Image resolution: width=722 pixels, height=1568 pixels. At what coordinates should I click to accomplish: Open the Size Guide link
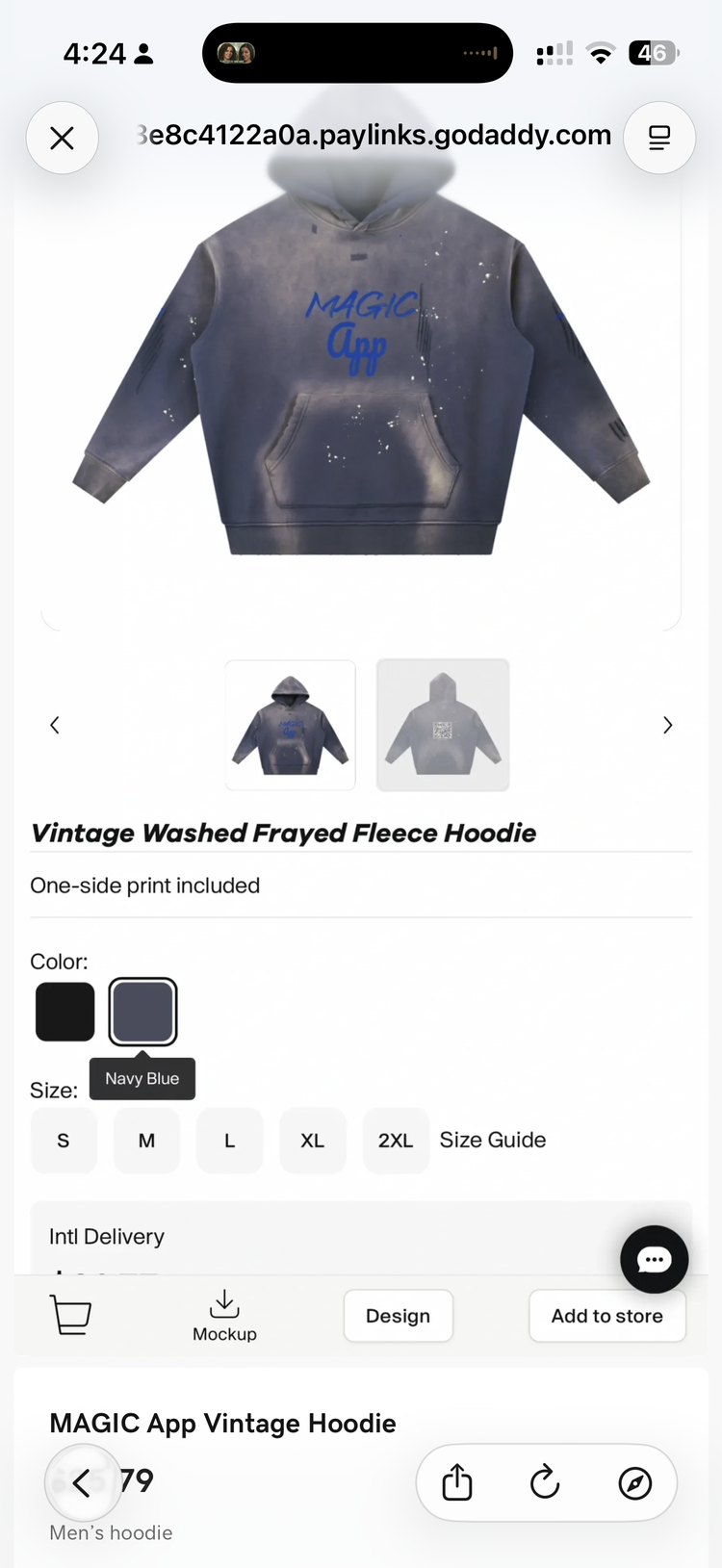coord(493,1140)
